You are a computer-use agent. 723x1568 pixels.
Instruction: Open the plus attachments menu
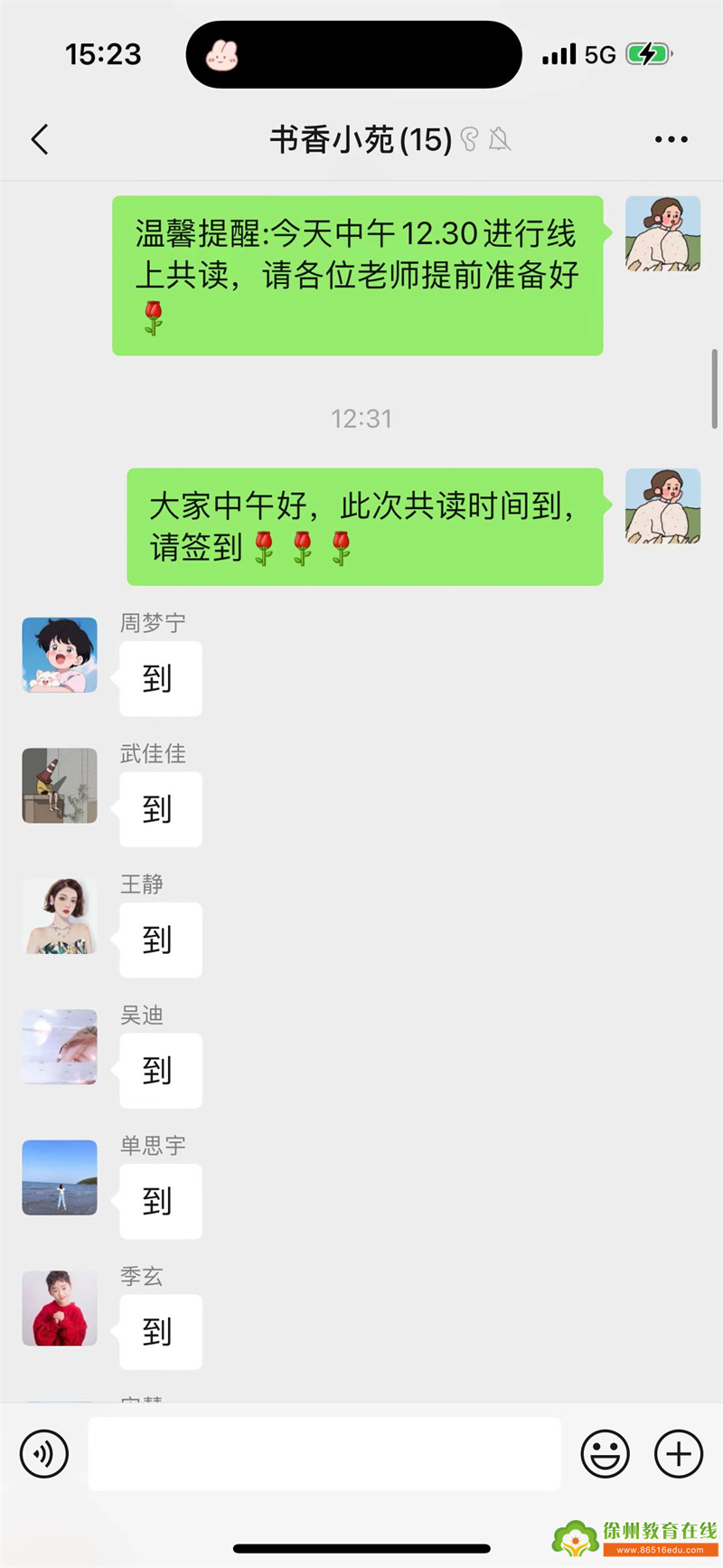[x=679, y=1454]
